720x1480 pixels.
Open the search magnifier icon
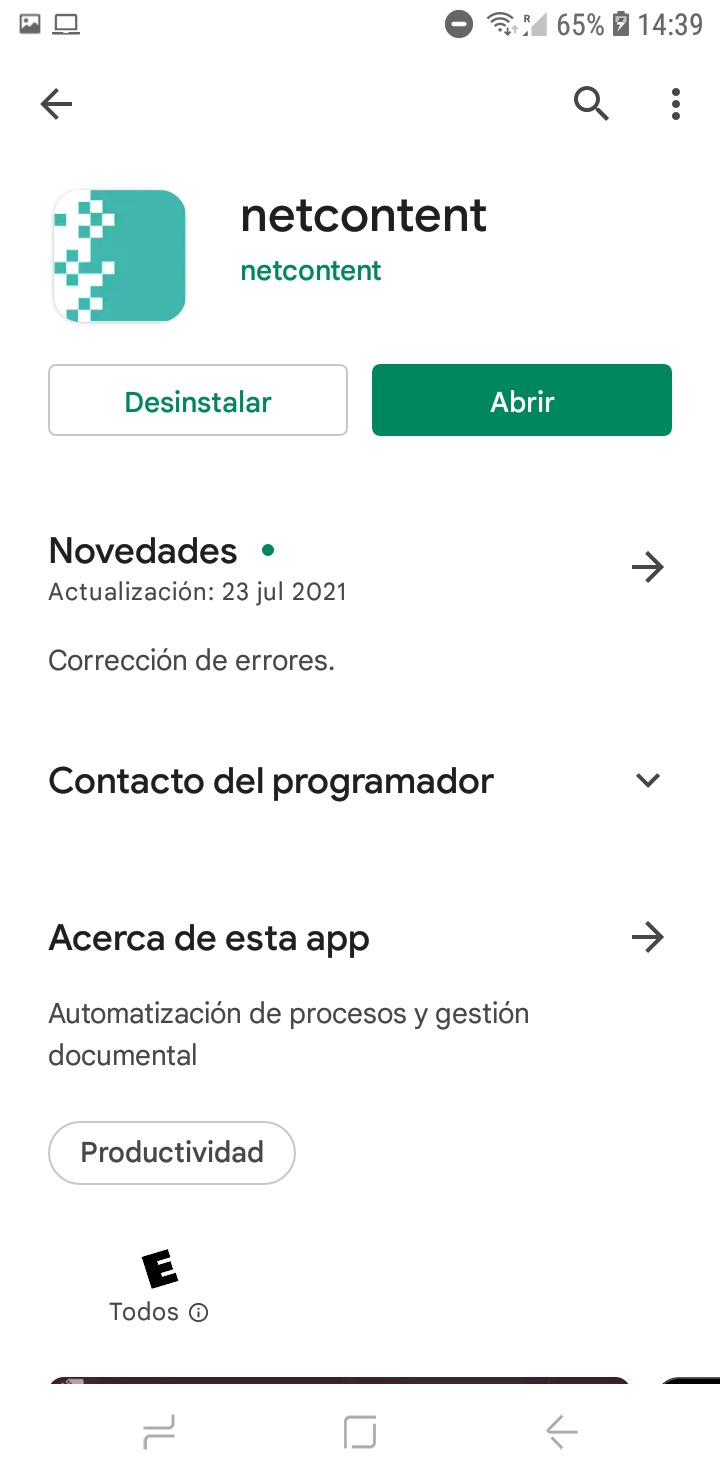pyautogui.click(x=591, y=103)
